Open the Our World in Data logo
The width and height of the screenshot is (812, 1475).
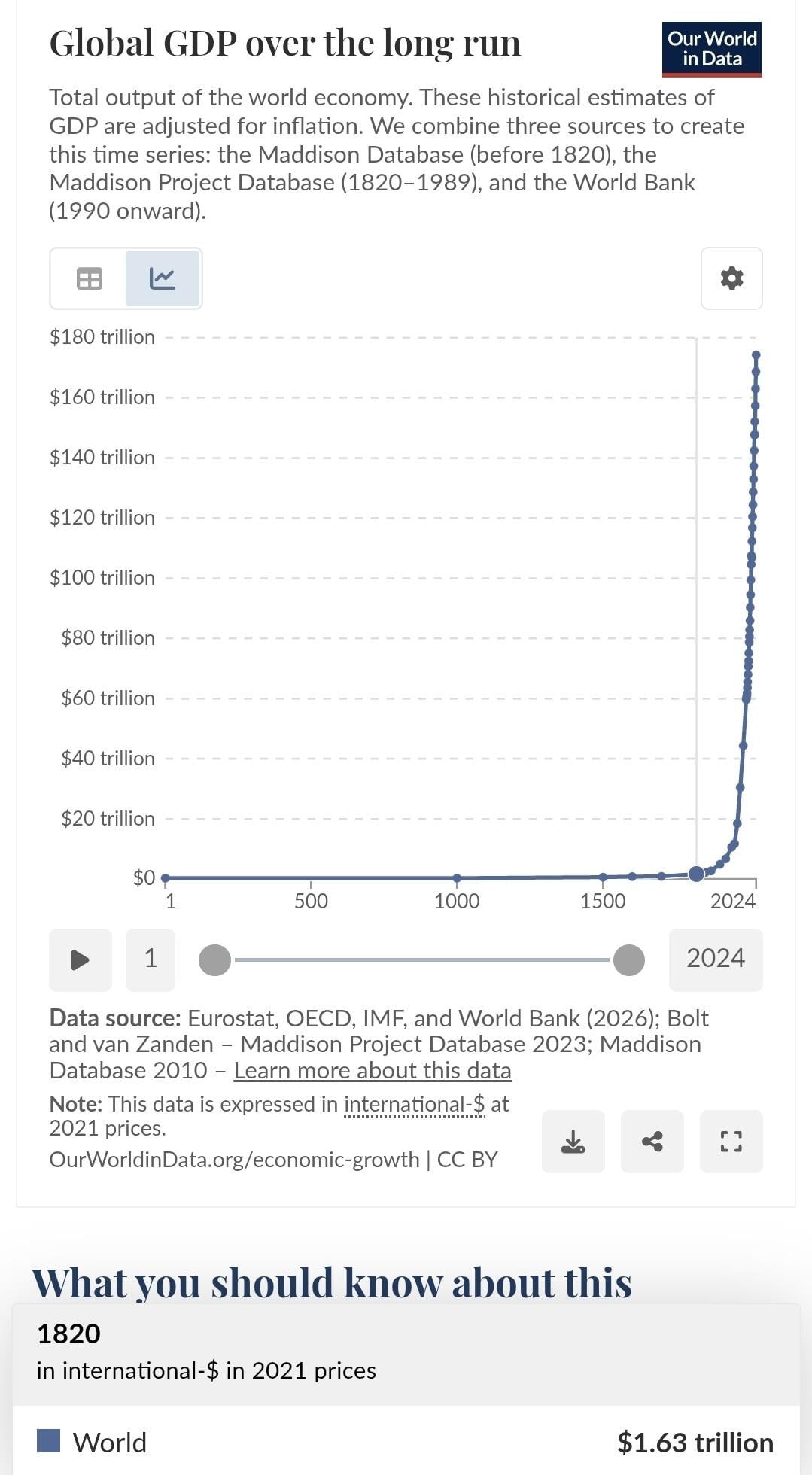712,49
